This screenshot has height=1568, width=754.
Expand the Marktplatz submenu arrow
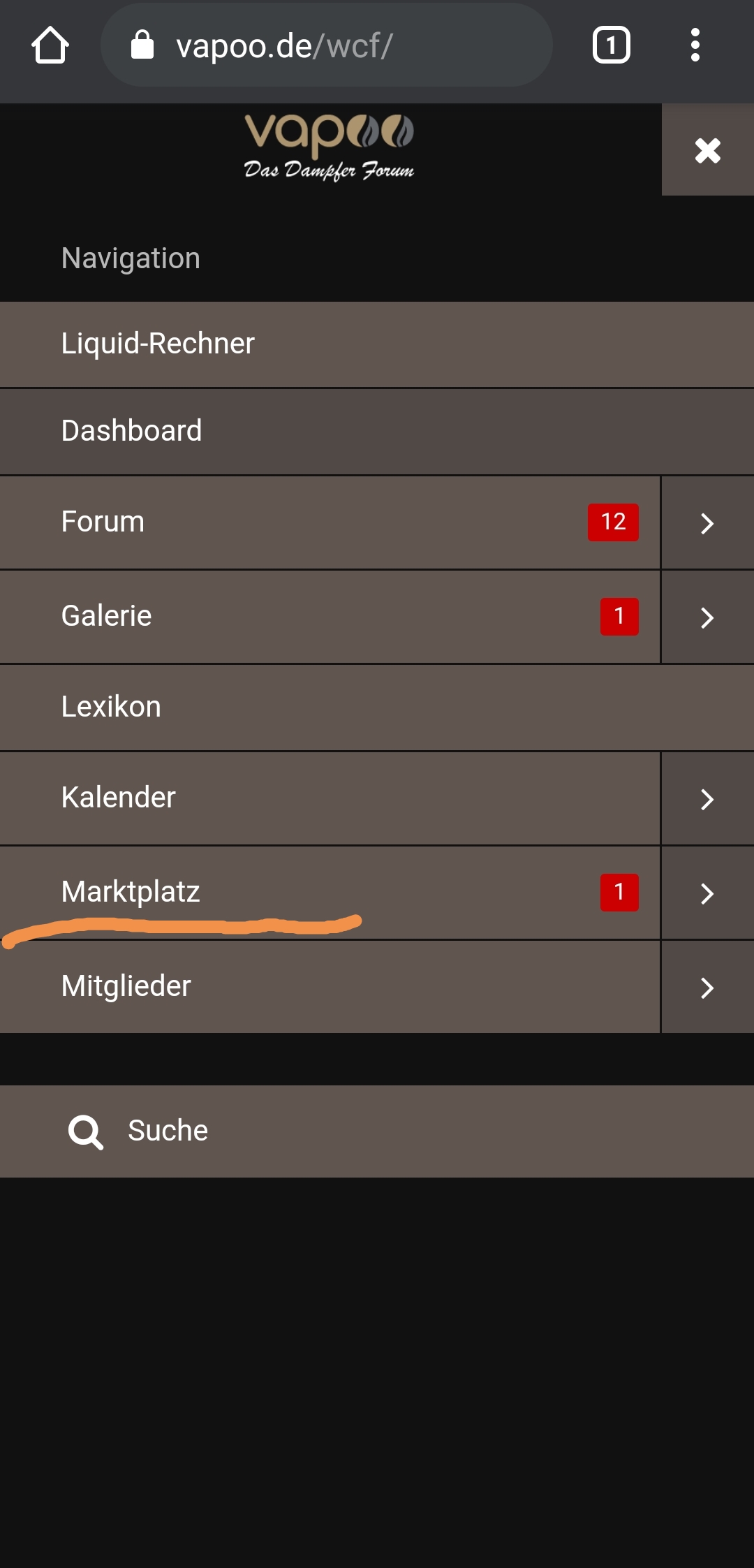pos(707,893)
